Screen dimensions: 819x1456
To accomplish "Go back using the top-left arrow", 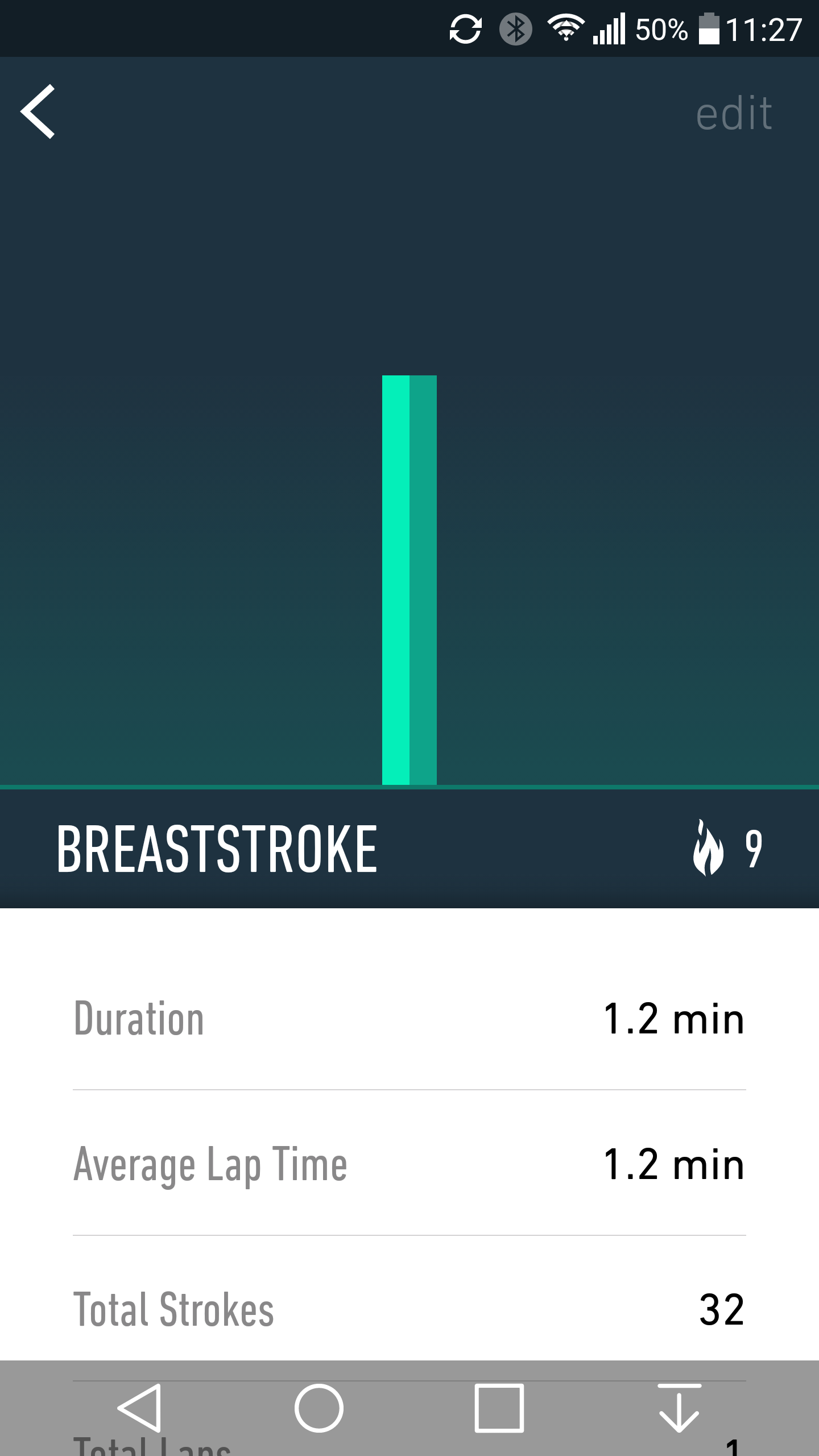I will pyautogui.click(x=38, y=111).
